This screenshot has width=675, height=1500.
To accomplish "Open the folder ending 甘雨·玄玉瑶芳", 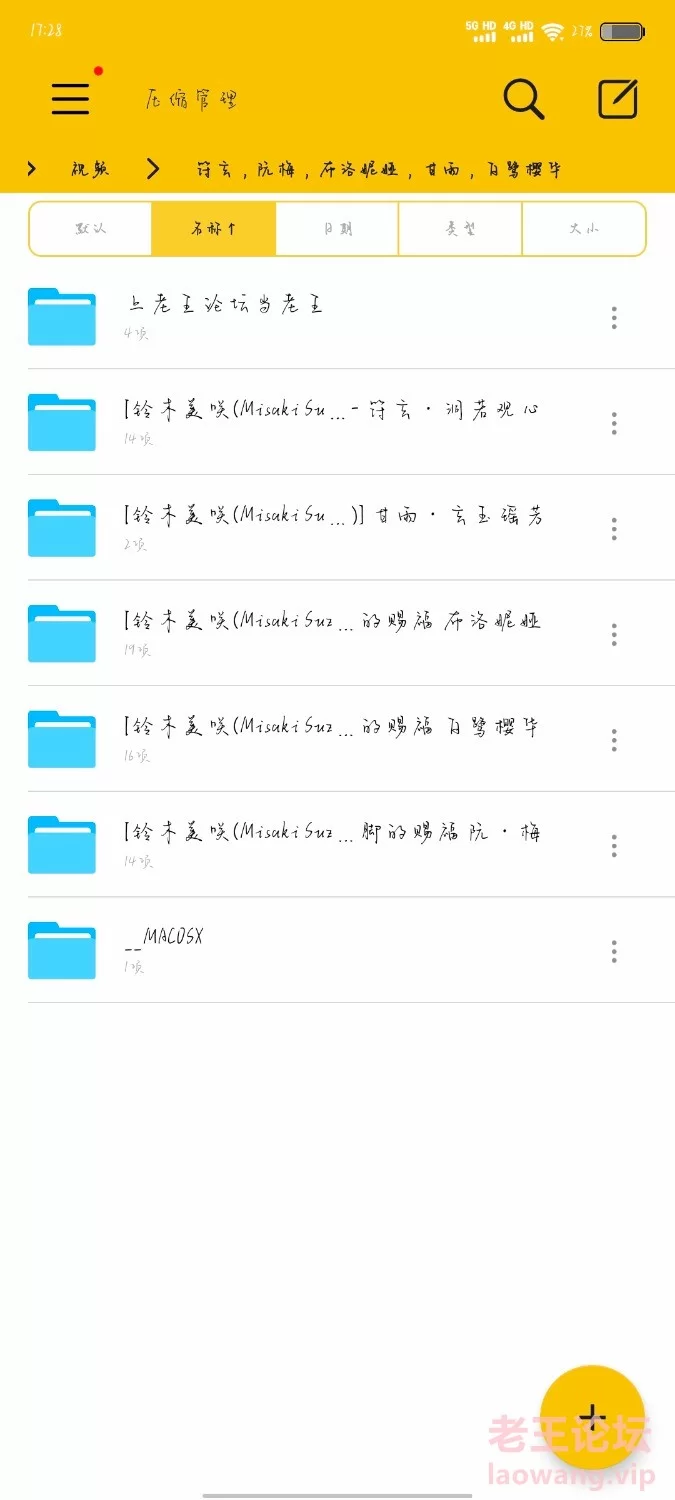I will [x=337, y=528].
